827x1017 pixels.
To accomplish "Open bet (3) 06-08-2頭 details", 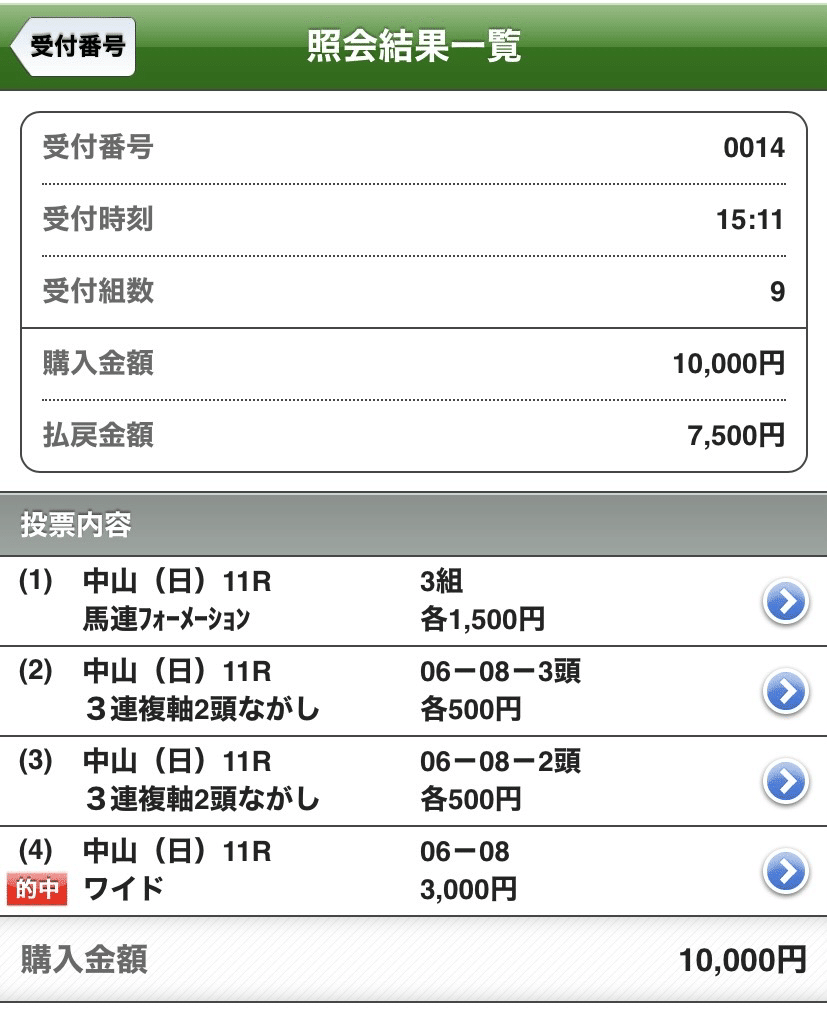I will point(785,782).
